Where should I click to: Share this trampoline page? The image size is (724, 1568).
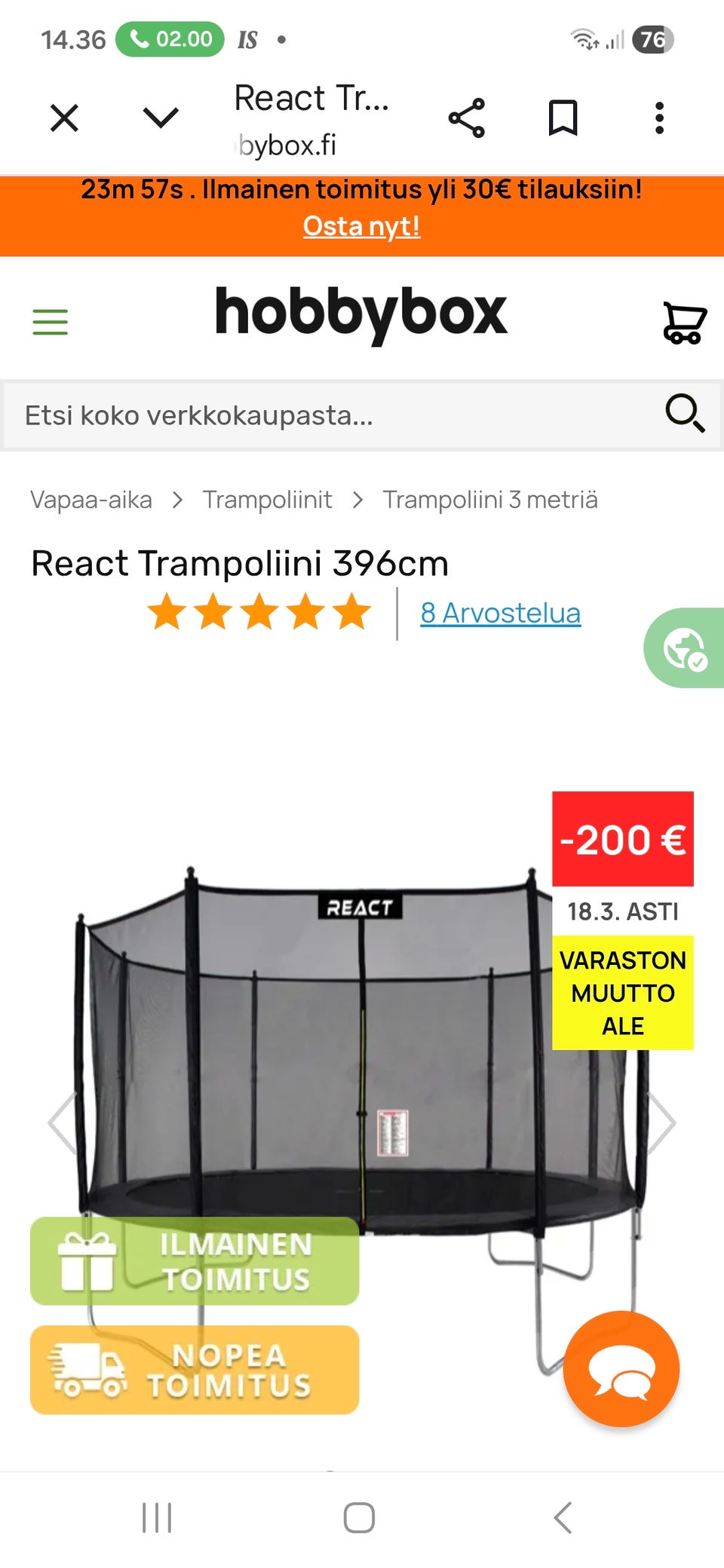click(x=467, y=118)
